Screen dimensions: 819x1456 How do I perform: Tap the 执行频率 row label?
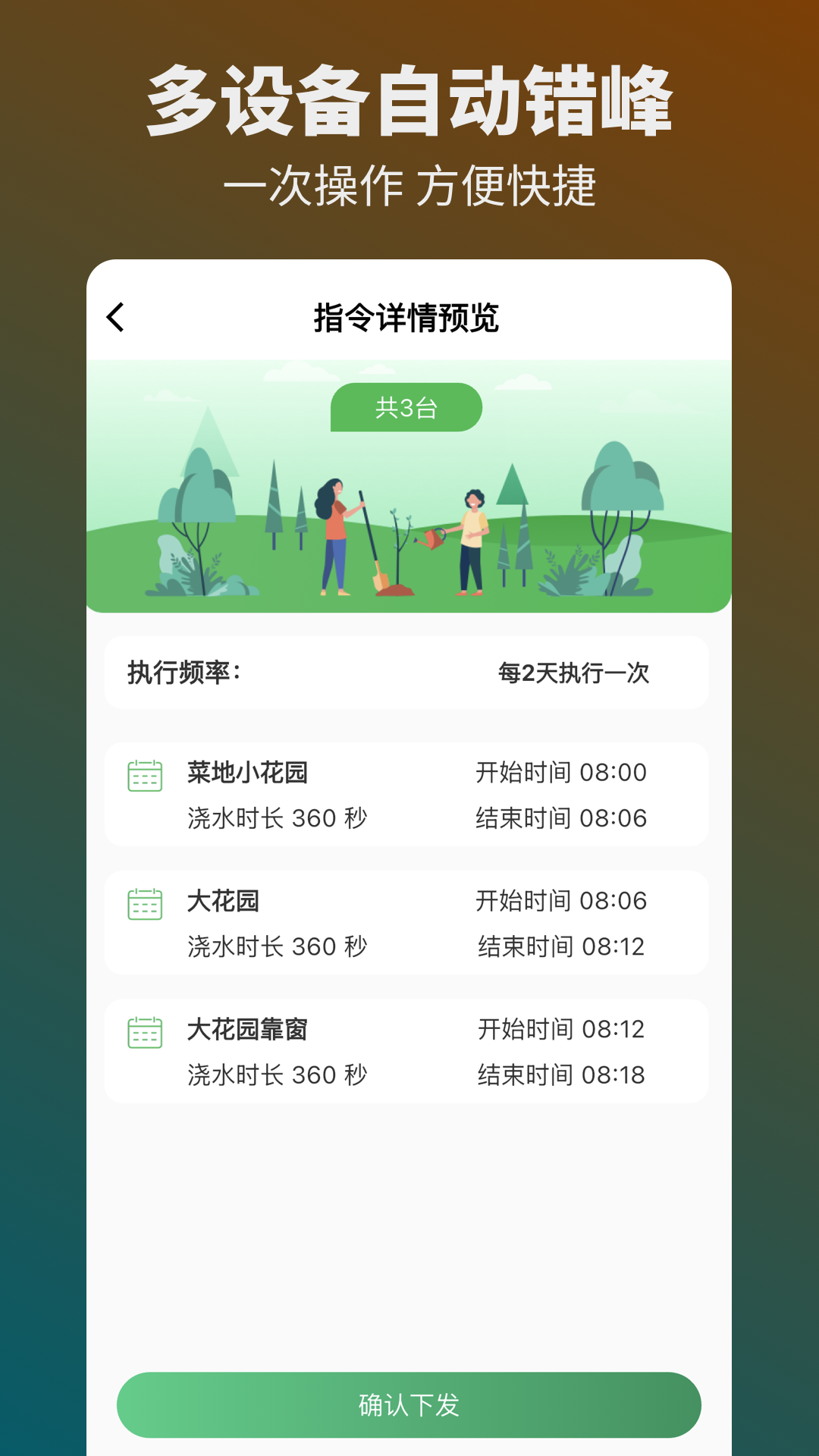tap(186, 672)
